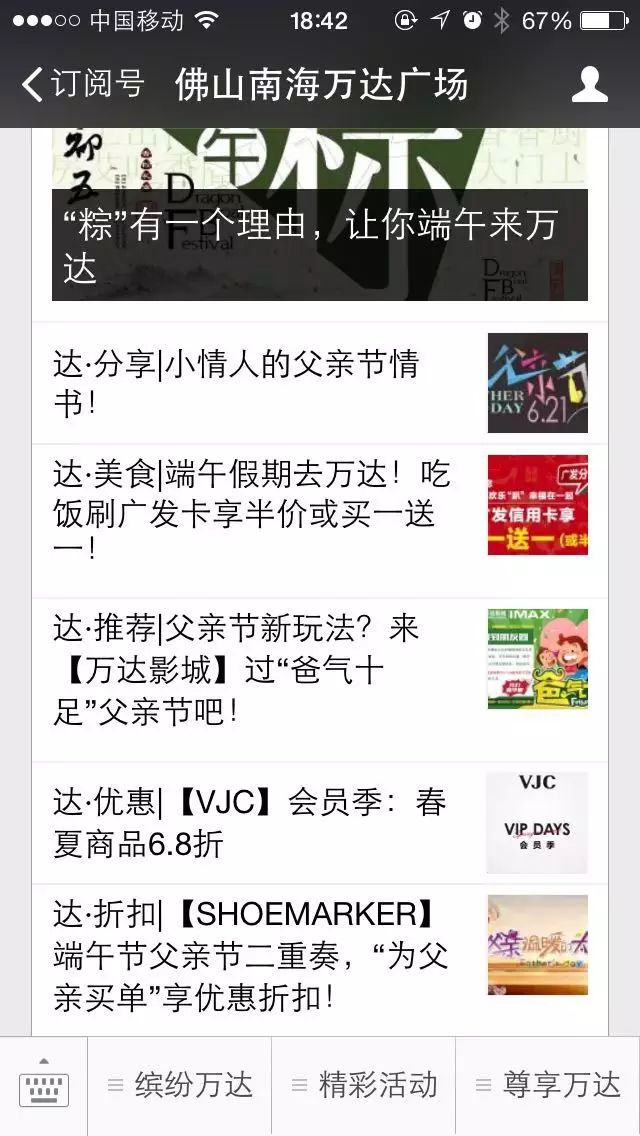Expand the 尊享万达 menu

coord(548,1086)
